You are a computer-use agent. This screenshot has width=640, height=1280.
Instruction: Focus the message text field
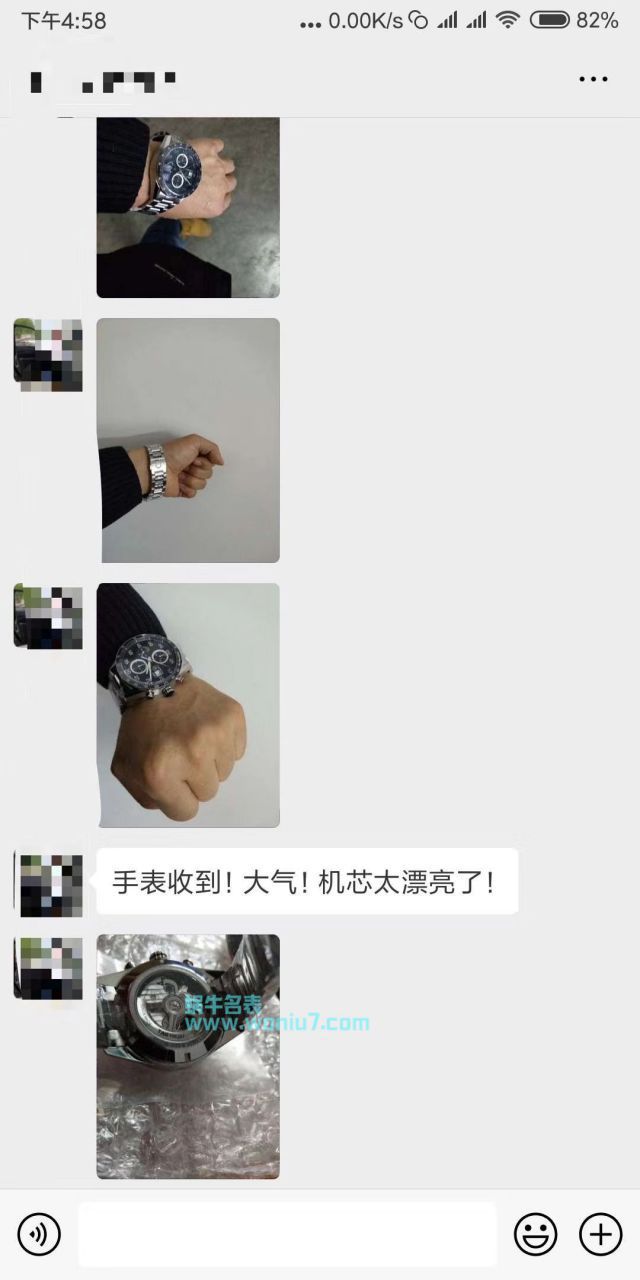(x=287, y=1235)
